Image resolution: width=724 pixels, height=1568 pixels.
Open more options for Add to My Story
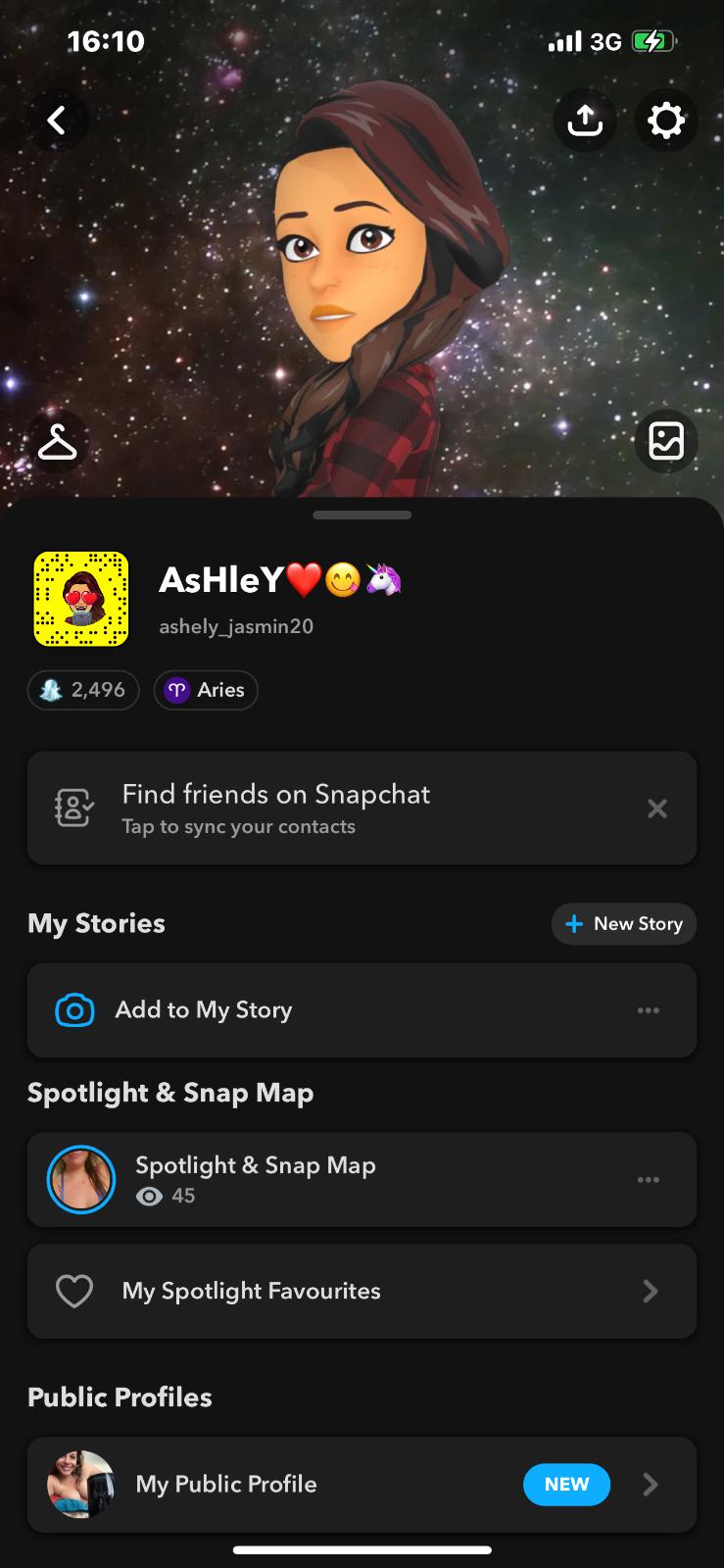(649, 1010)
